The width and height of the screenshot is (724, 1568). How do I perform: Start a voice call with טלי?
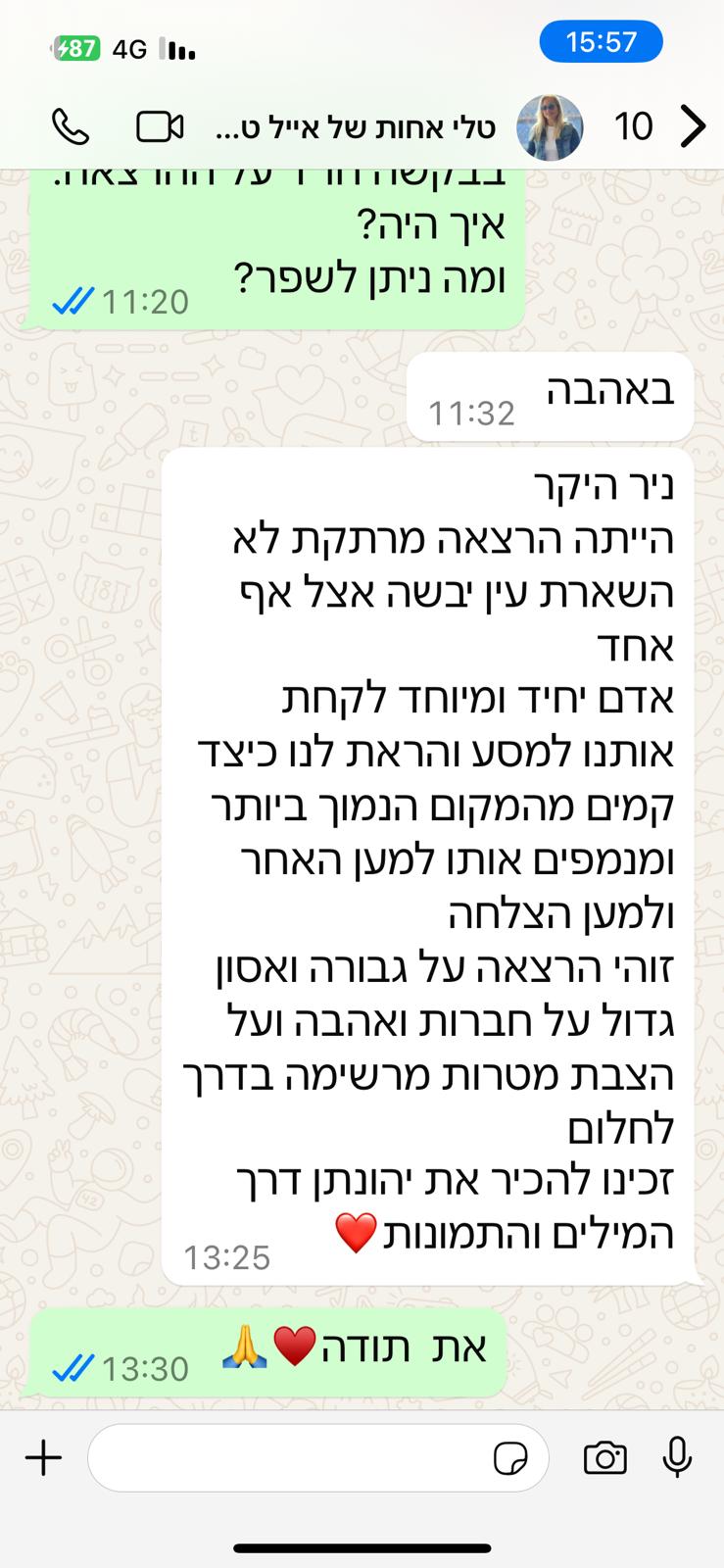(70, 126)
